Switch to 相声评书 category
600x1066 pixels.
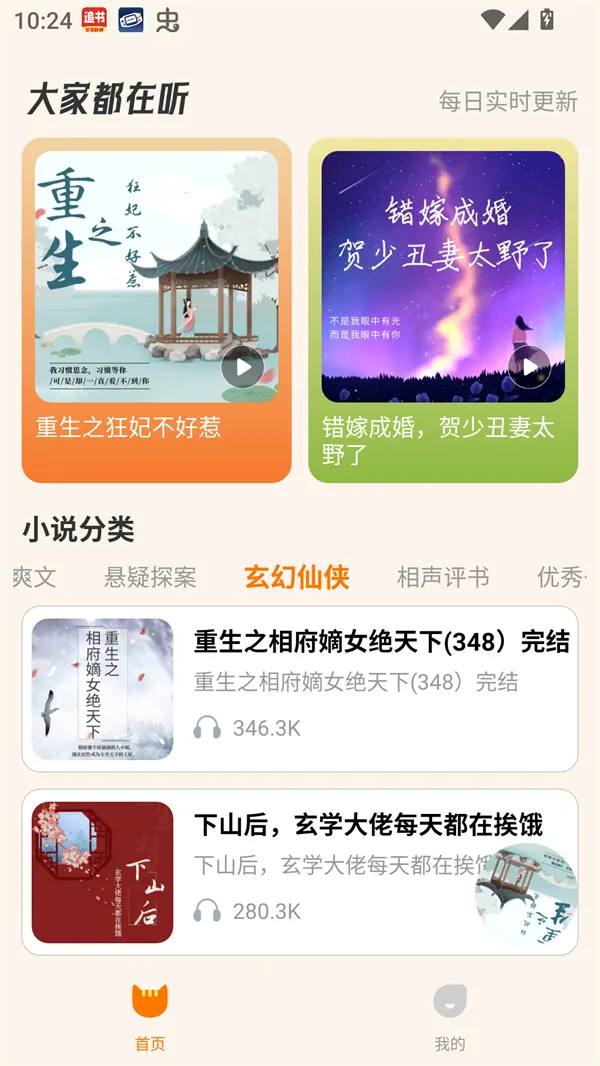coord(443,577)
